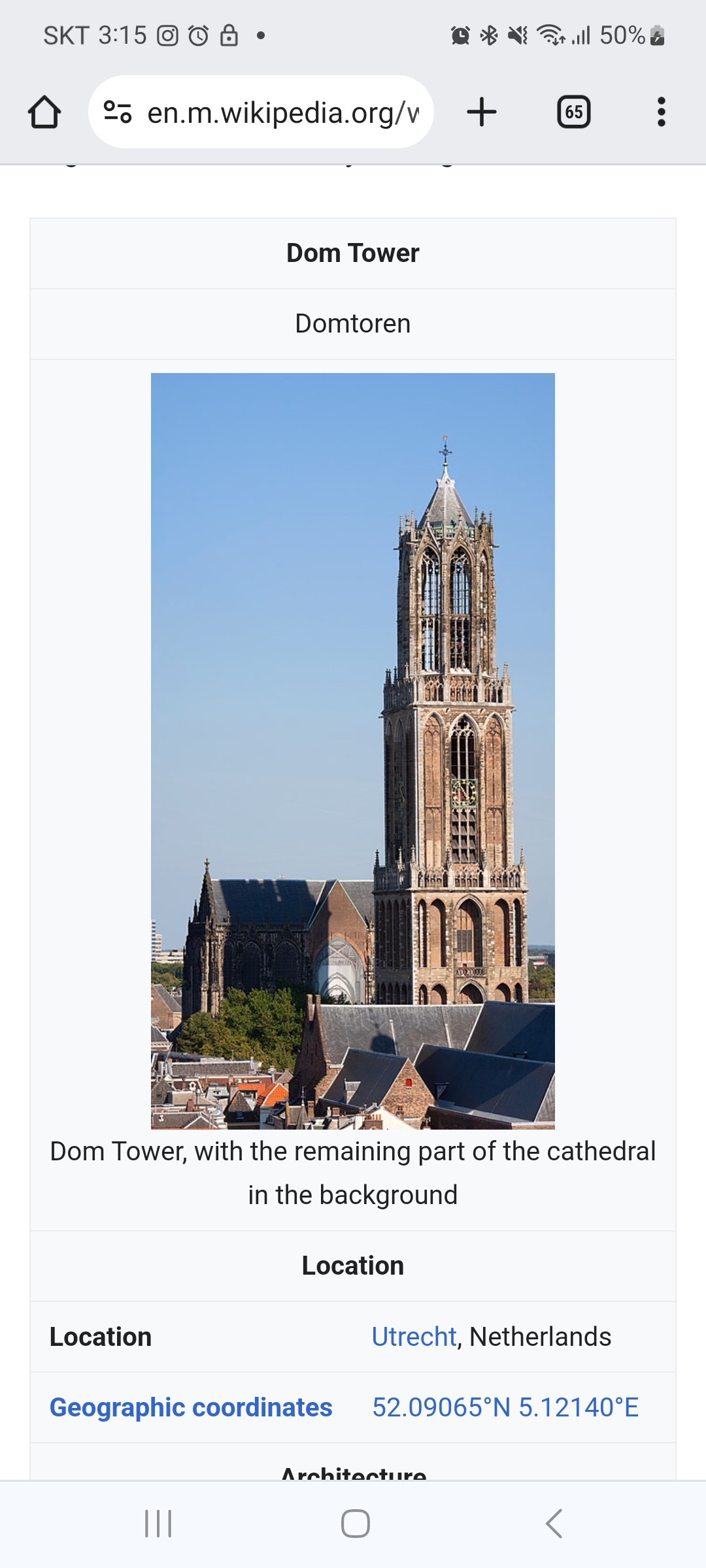
Task: Open the browser overflow menu
Action: (661, 112)
